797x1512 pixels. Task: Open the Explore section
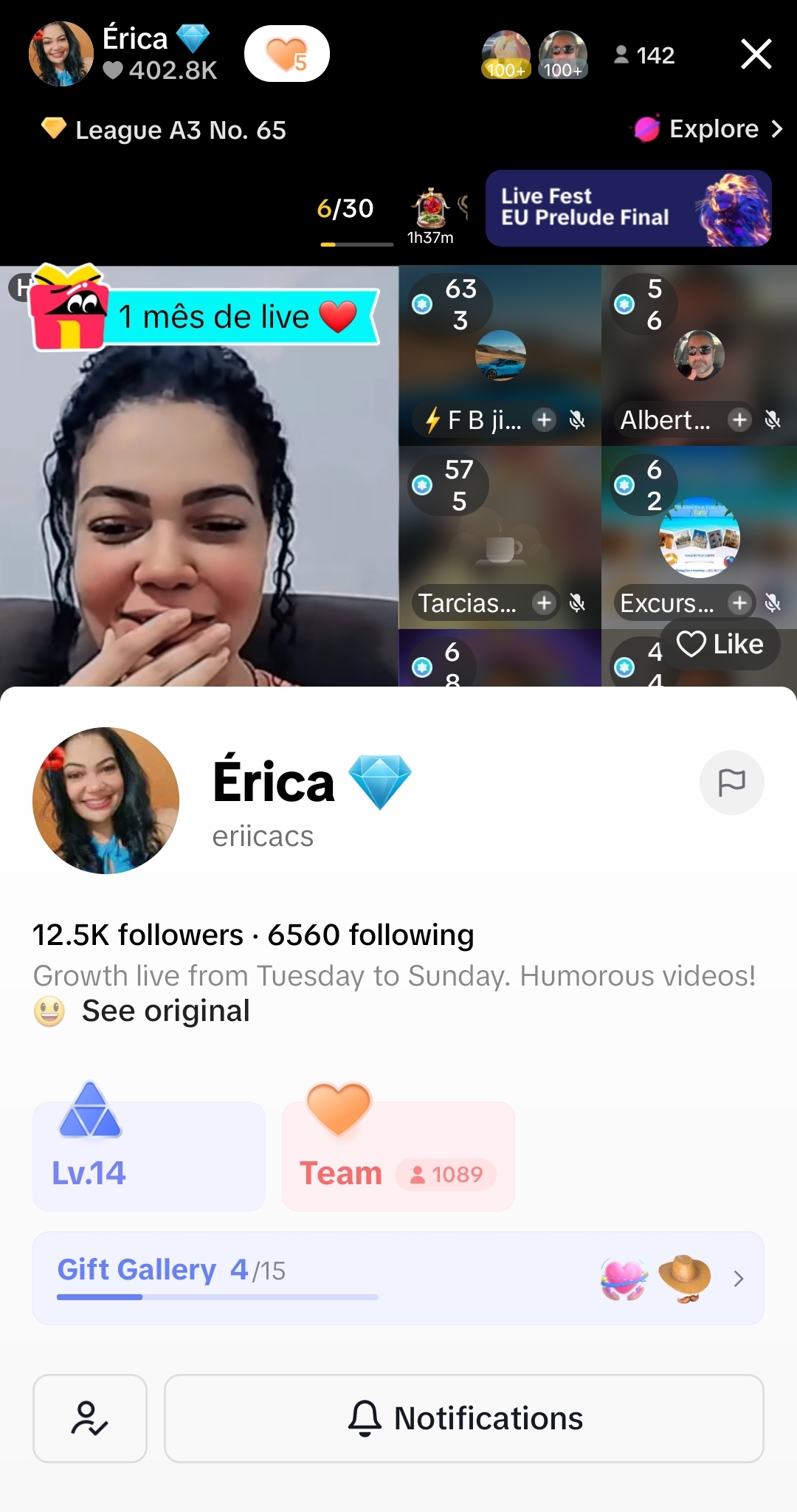(x=708, y=129)
